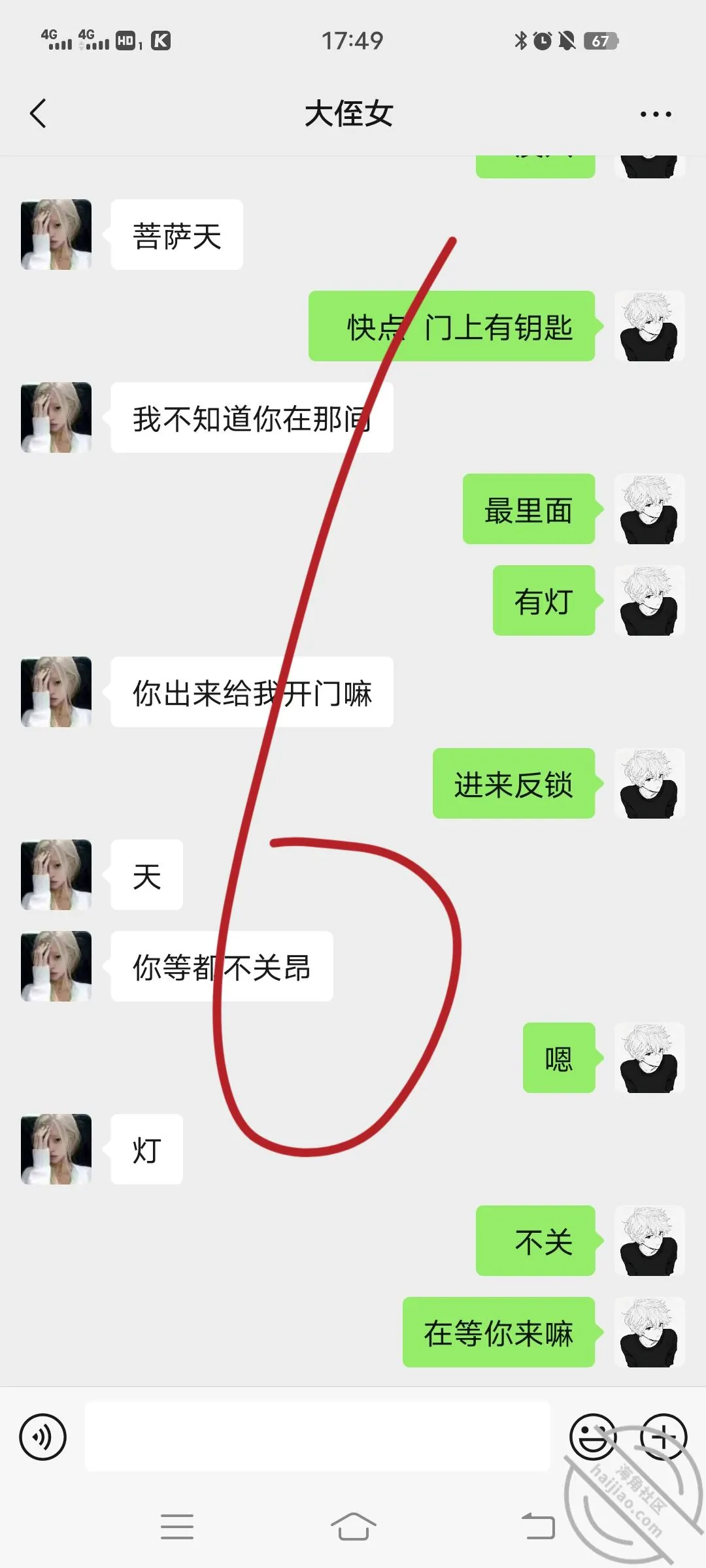Open the emoji sticker panel
706x1568 pixels.
point(592,1437)
